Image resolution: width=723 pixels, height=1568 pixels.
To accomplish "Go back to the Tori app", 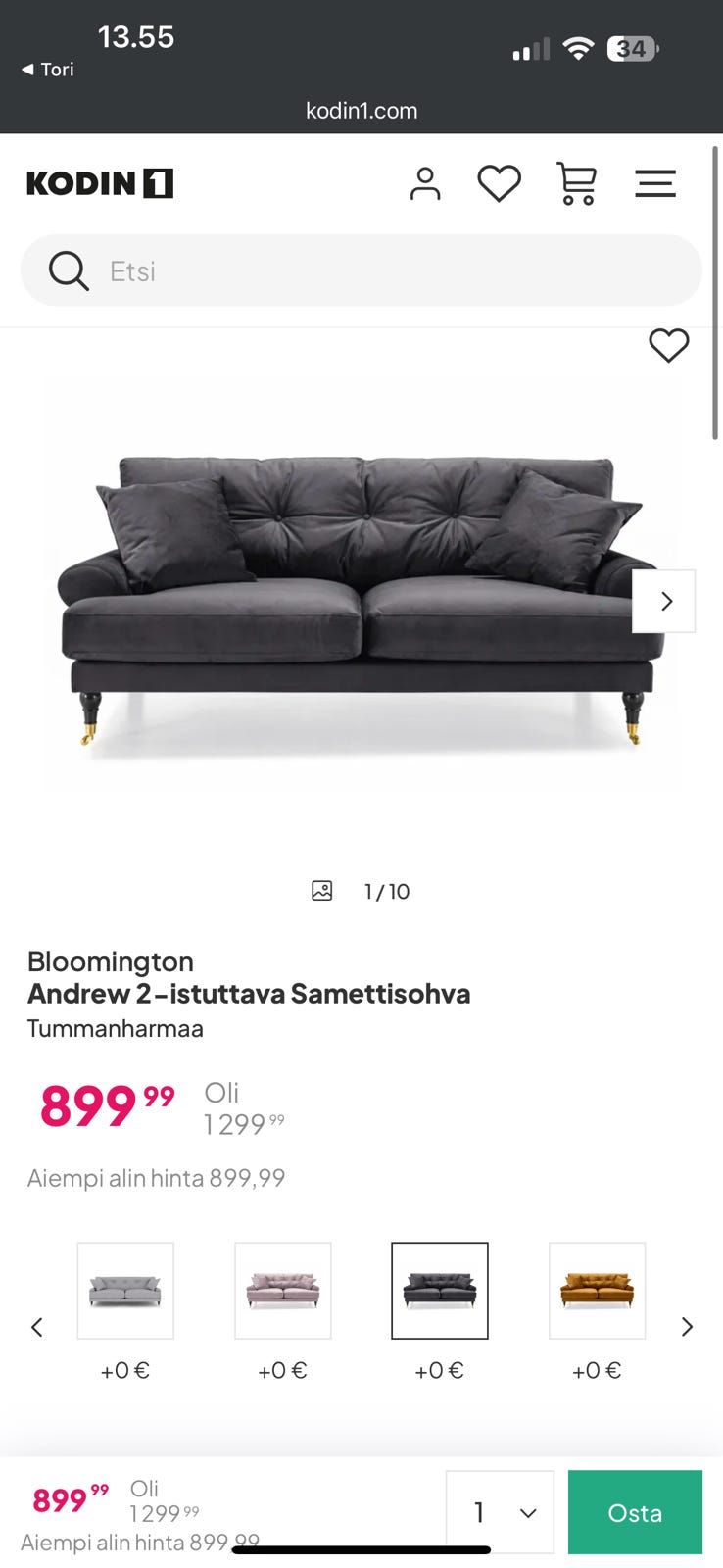I will coord(48,70).
